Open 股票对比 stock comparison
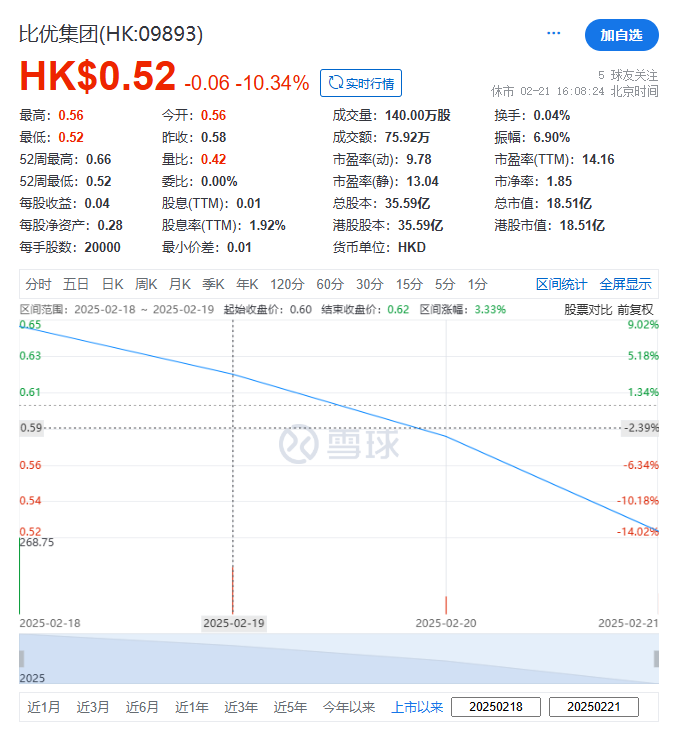 pyautogui.click(x=588, y=310)
